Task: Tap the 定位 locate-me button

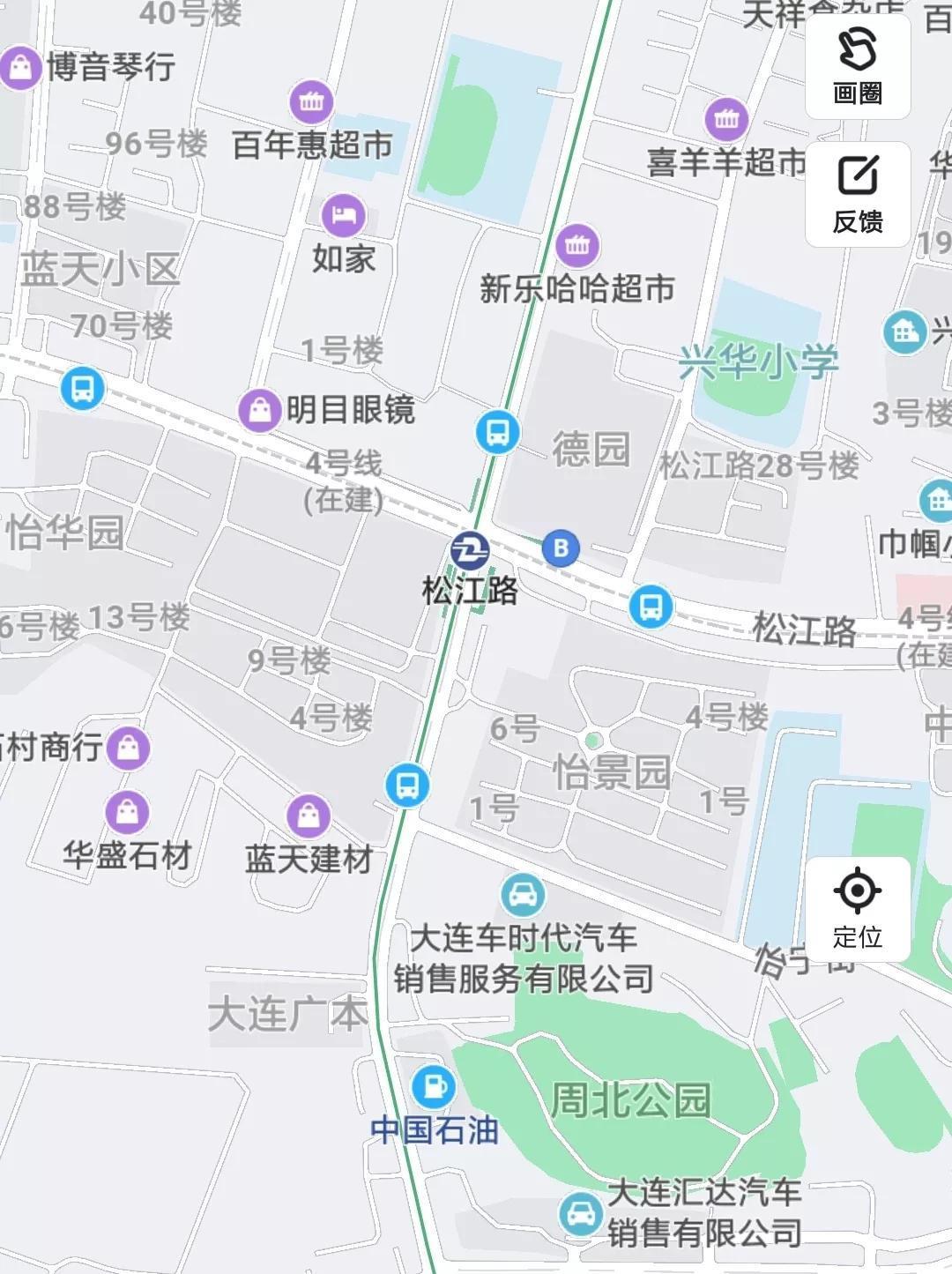Action: pos(857,908)
